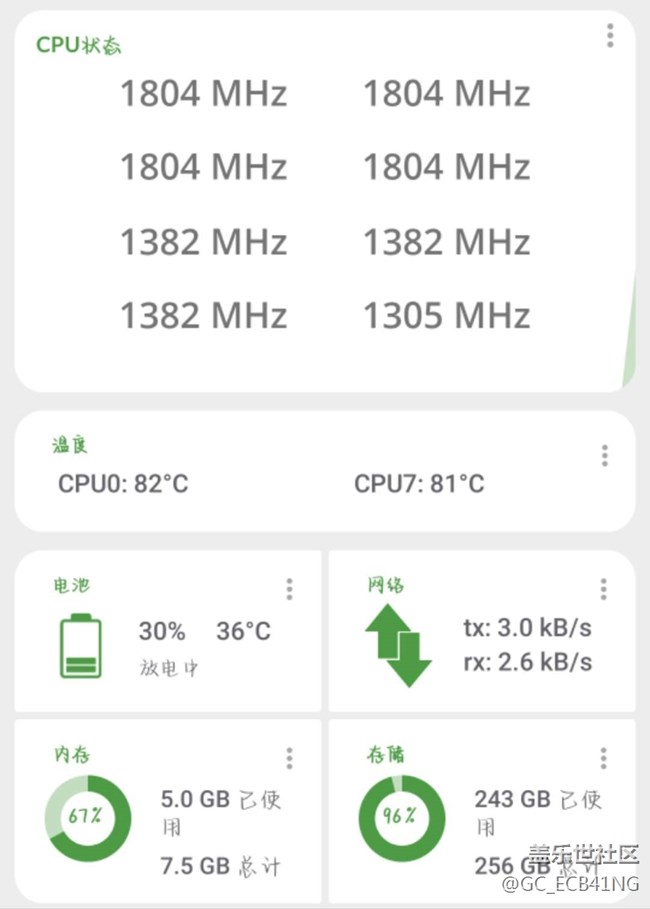
Task: Open the 电池 card overflow menu
Action: pyautogui.click(x=289, y=589)
